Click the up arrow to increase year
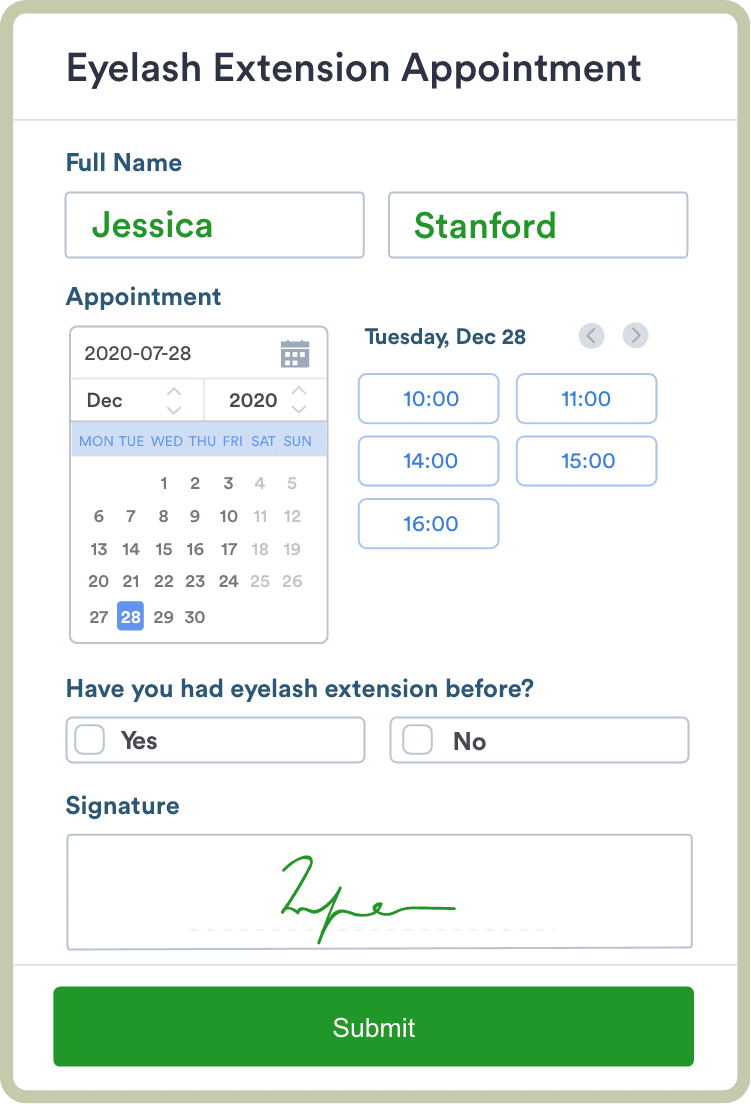This screenshot has width=751, height=1104. tap(298, 392)
